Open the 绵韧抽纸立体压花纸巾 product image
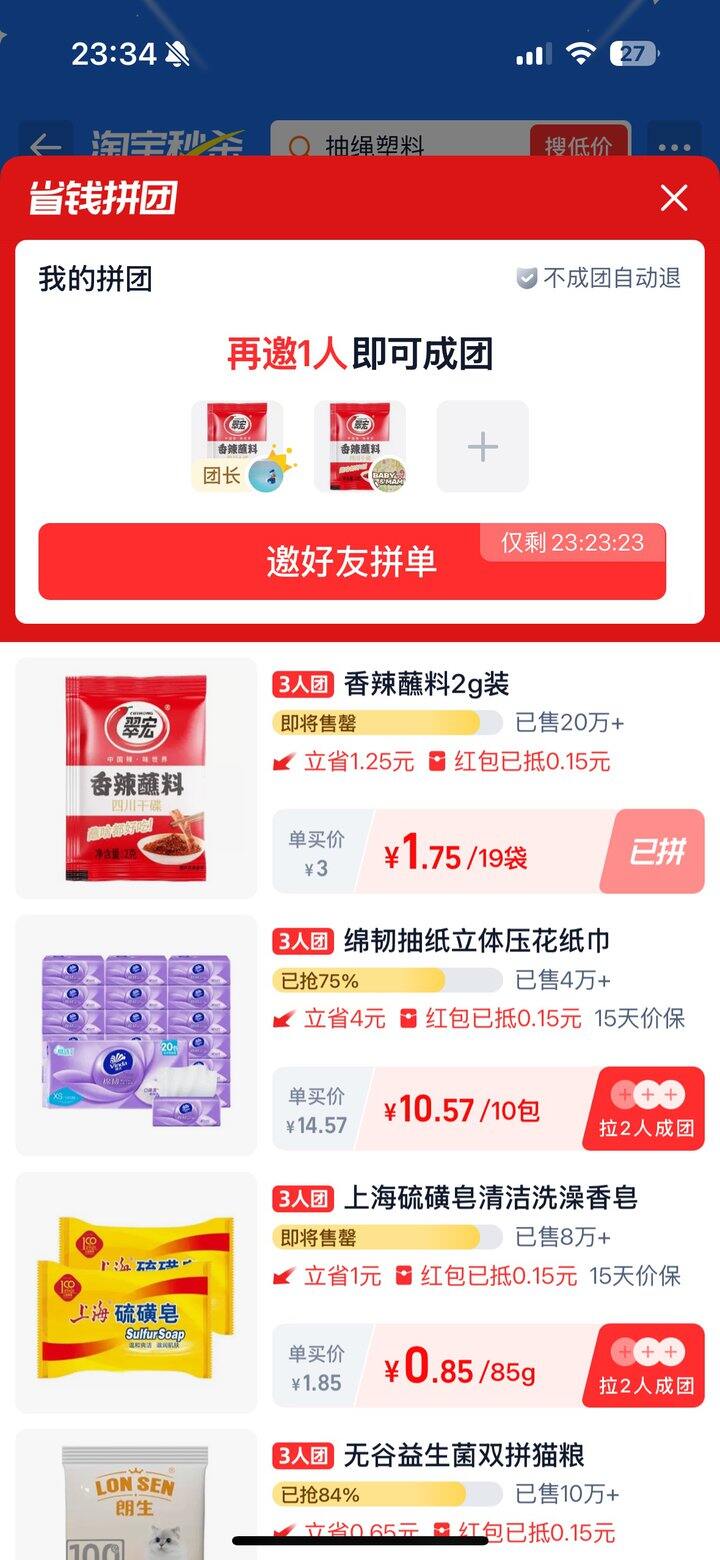The image size is (720, 1560). (x=136, y=1034)
